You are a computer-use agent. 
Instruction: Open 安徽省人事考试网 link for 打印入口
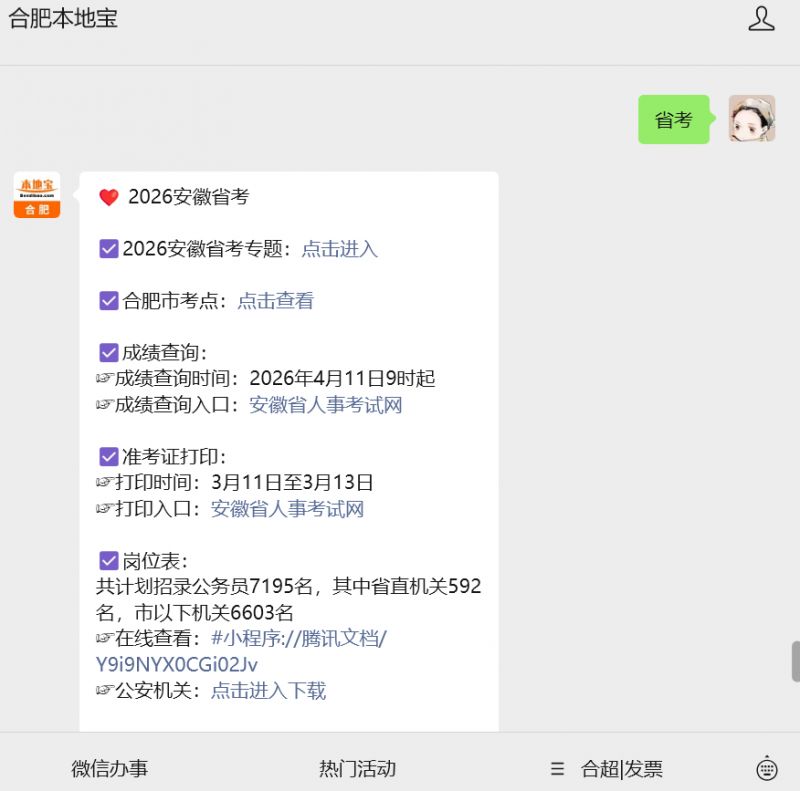pyautogui.click(x=287, y=509)
